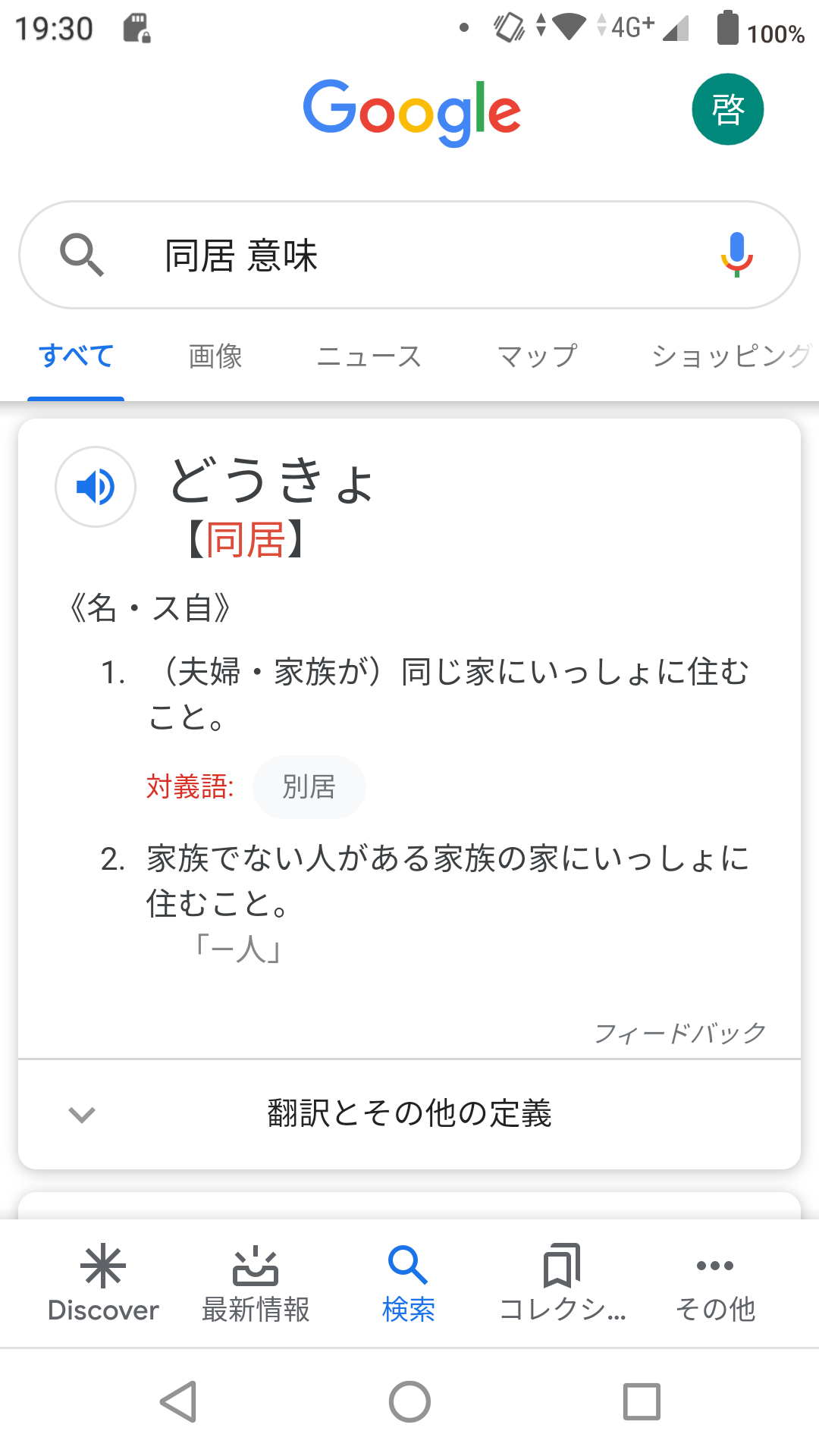
Task: Switch to the 画像 results tab
Action: pyautogui.click(x=215, y=356)
